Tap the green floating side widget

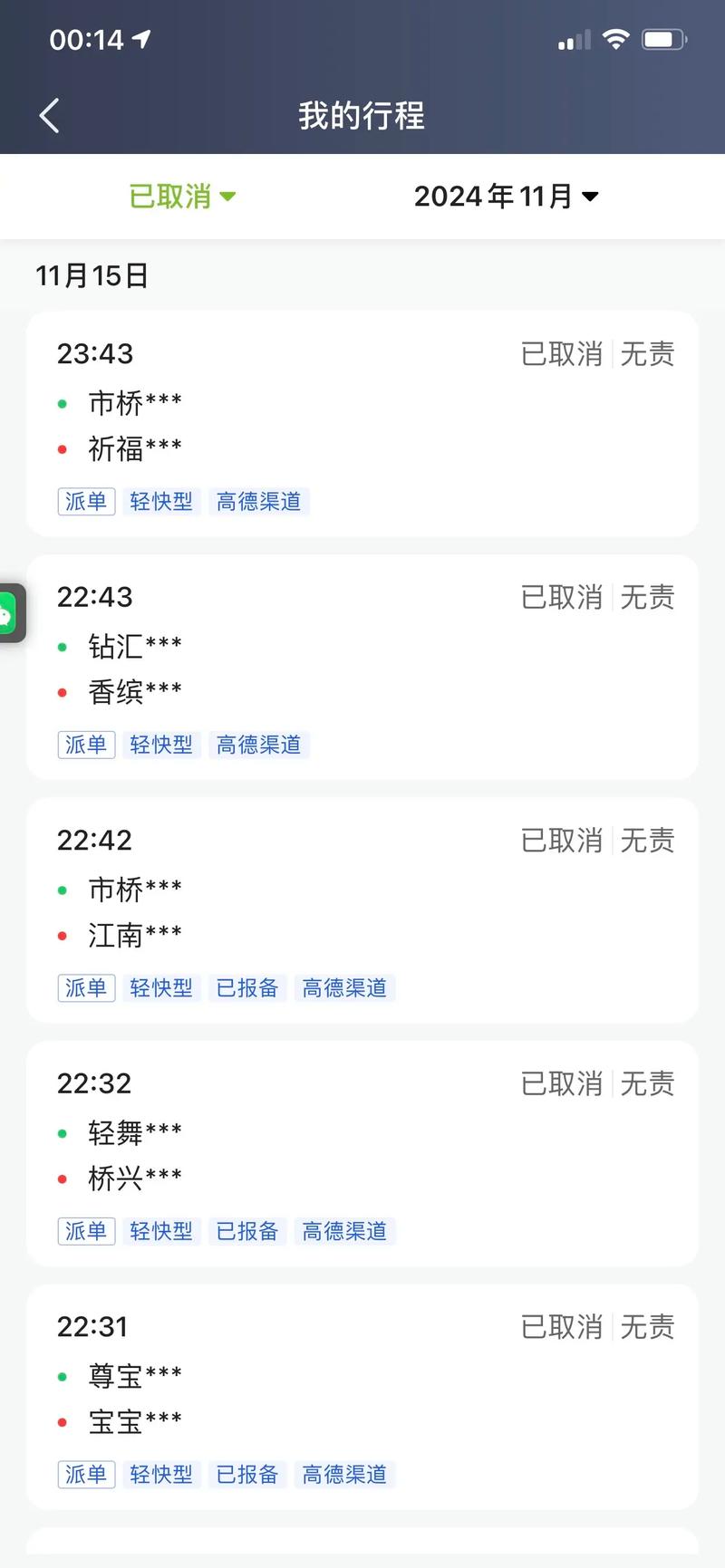pos(9,614)
